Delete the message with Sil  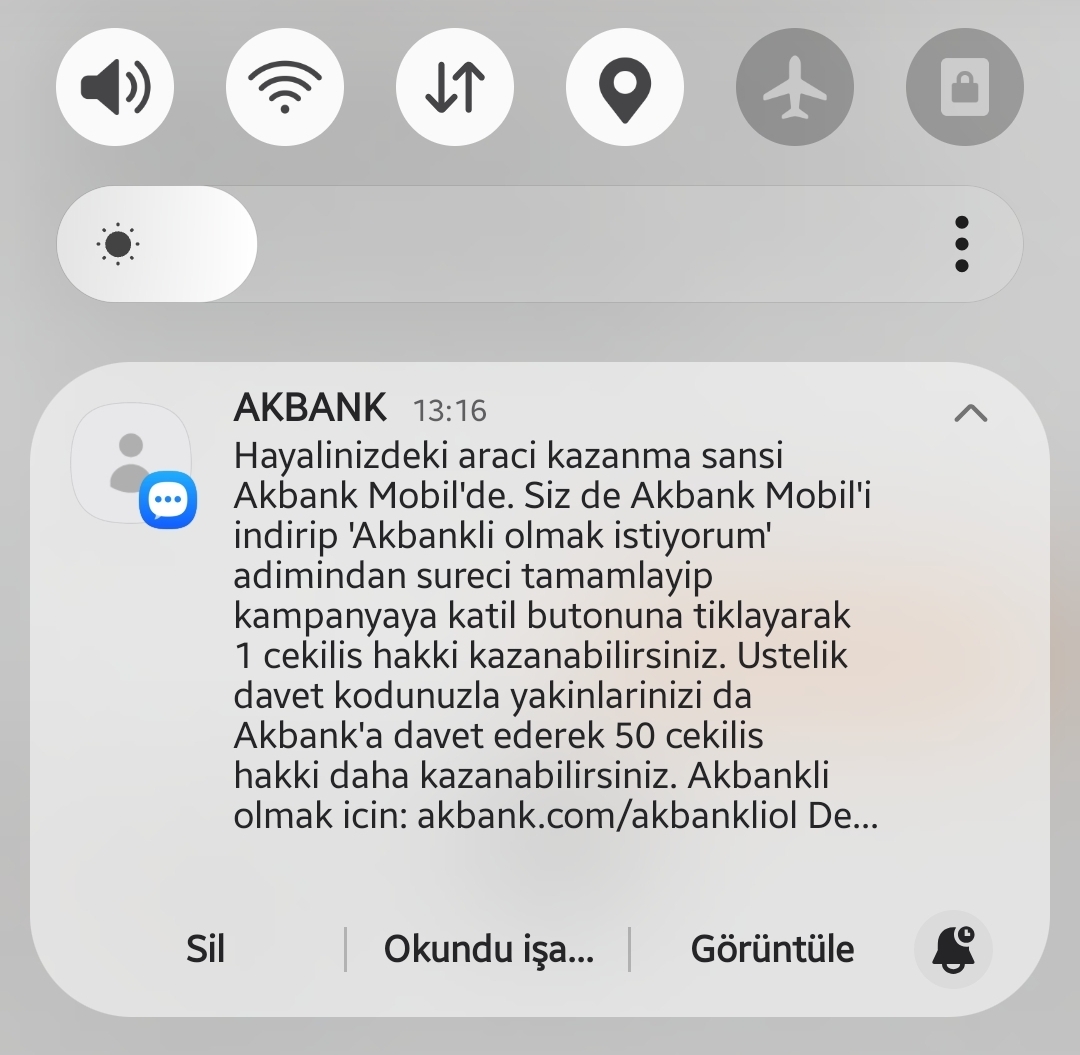tap(205, 949)
